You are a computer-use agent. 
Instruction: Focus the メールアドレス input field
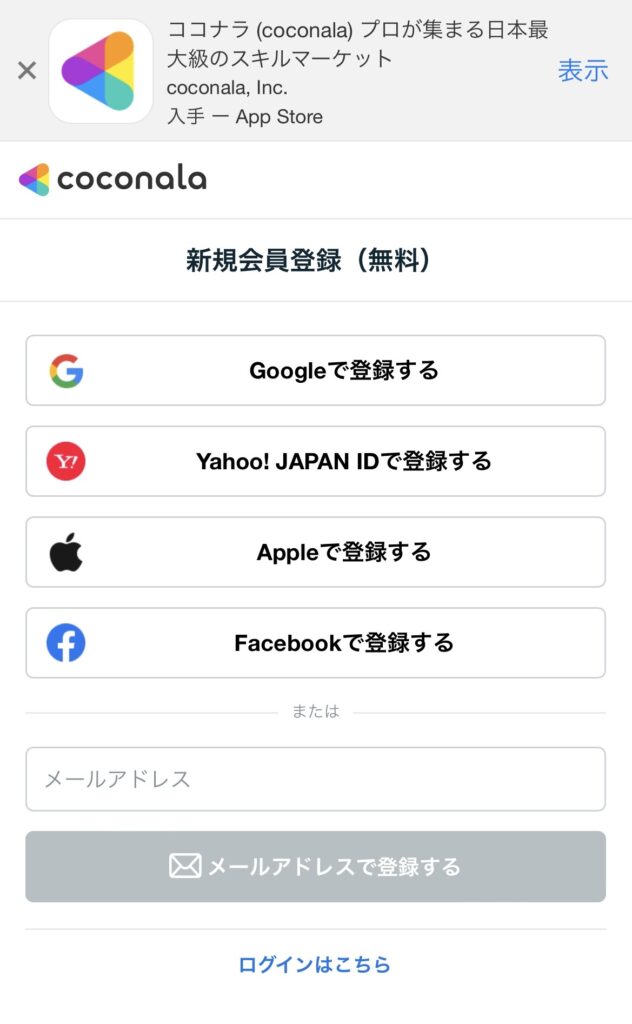coord(315,779)
